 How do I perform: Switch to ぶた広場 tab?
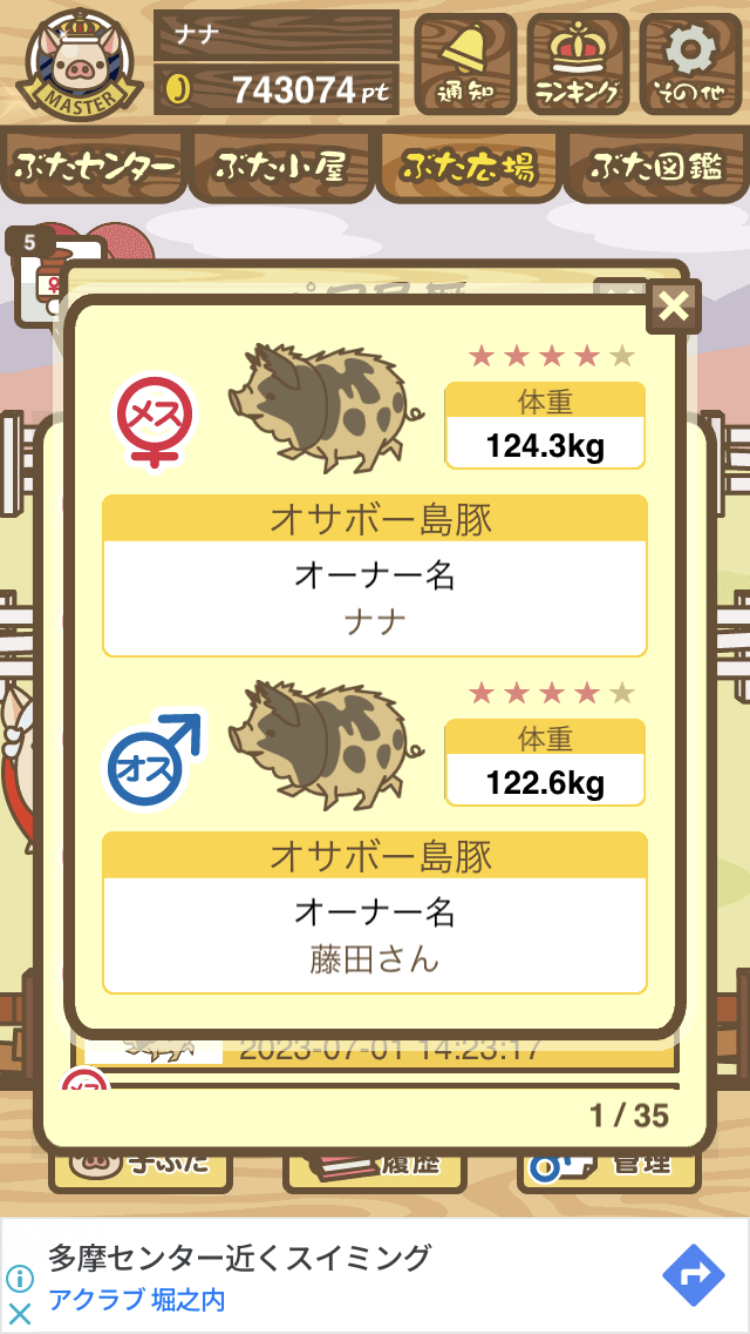coord(468,167)
